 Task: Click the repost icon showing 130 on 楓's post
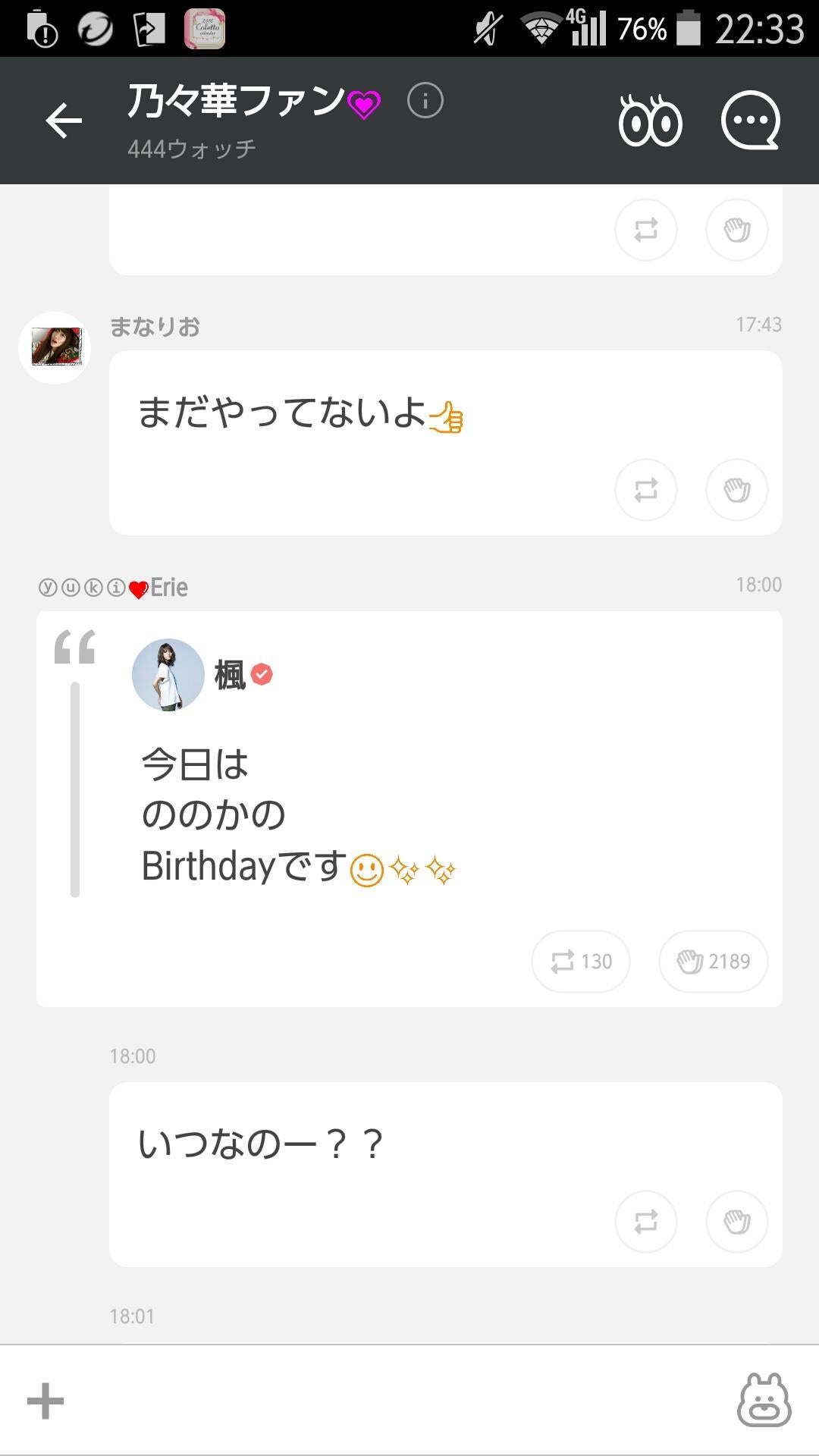579,961
